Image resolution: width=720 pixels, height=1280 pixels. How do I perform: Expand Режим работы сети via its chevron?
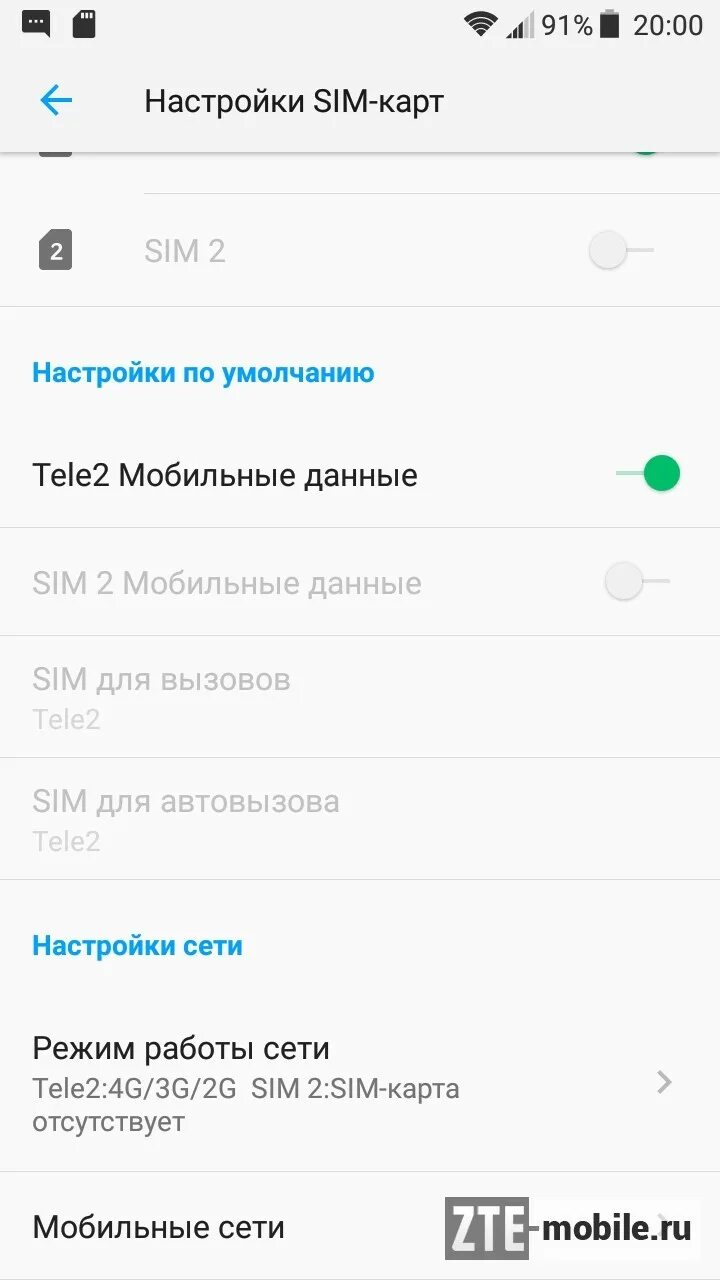[663, 1082]
